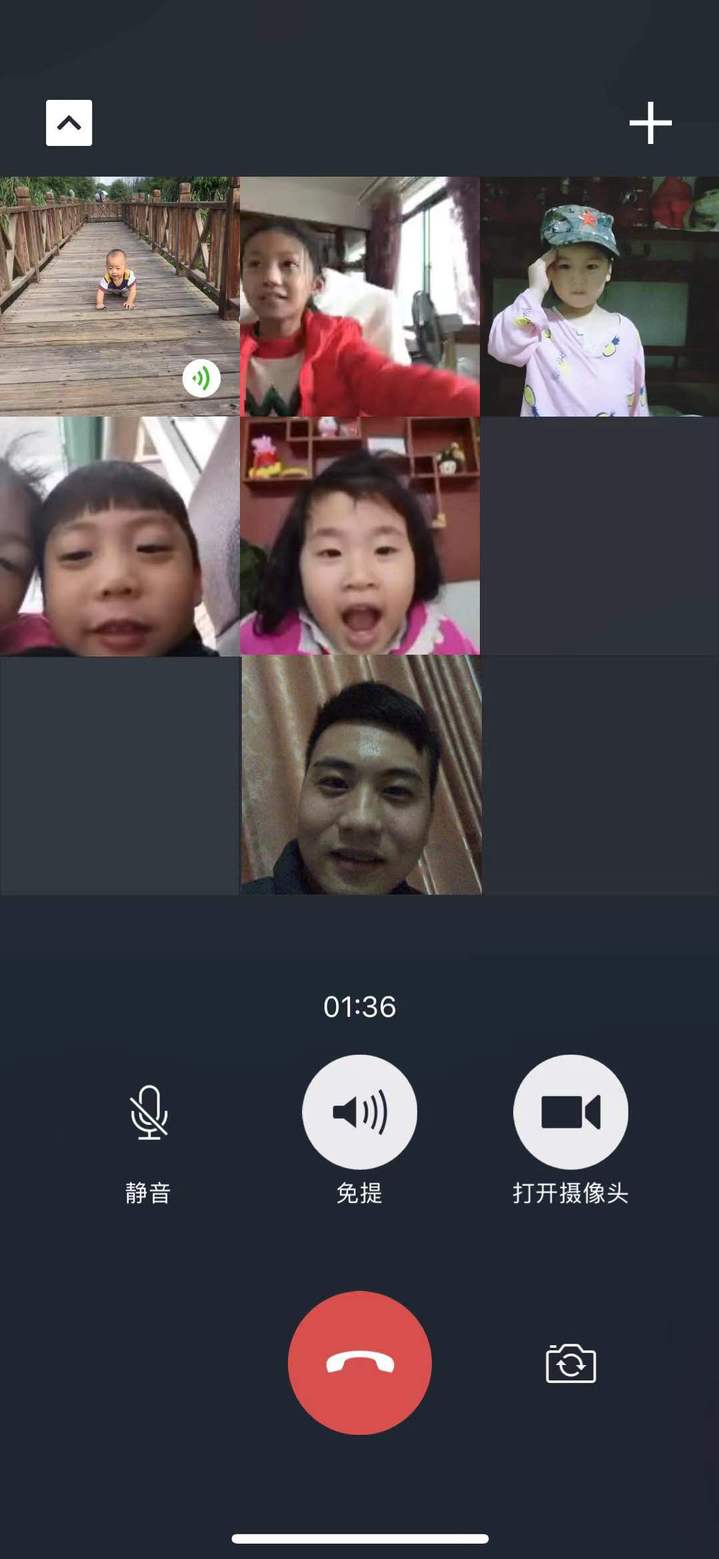Minimize the call window with the chevron
Screen dimensions: 719x1559
pos(69,123)
